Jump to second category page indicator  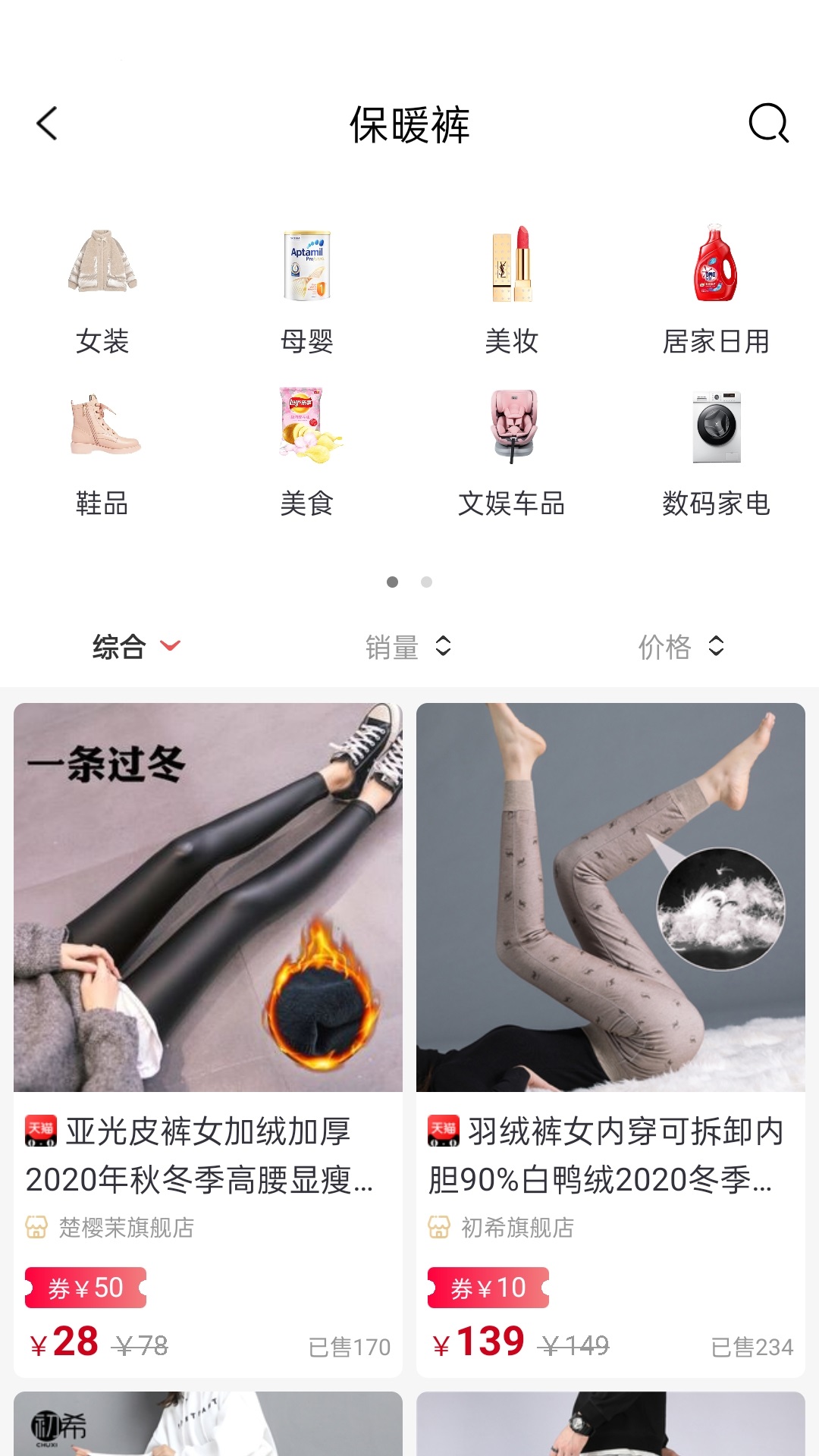pyautogui.click(x=426, y=582)
